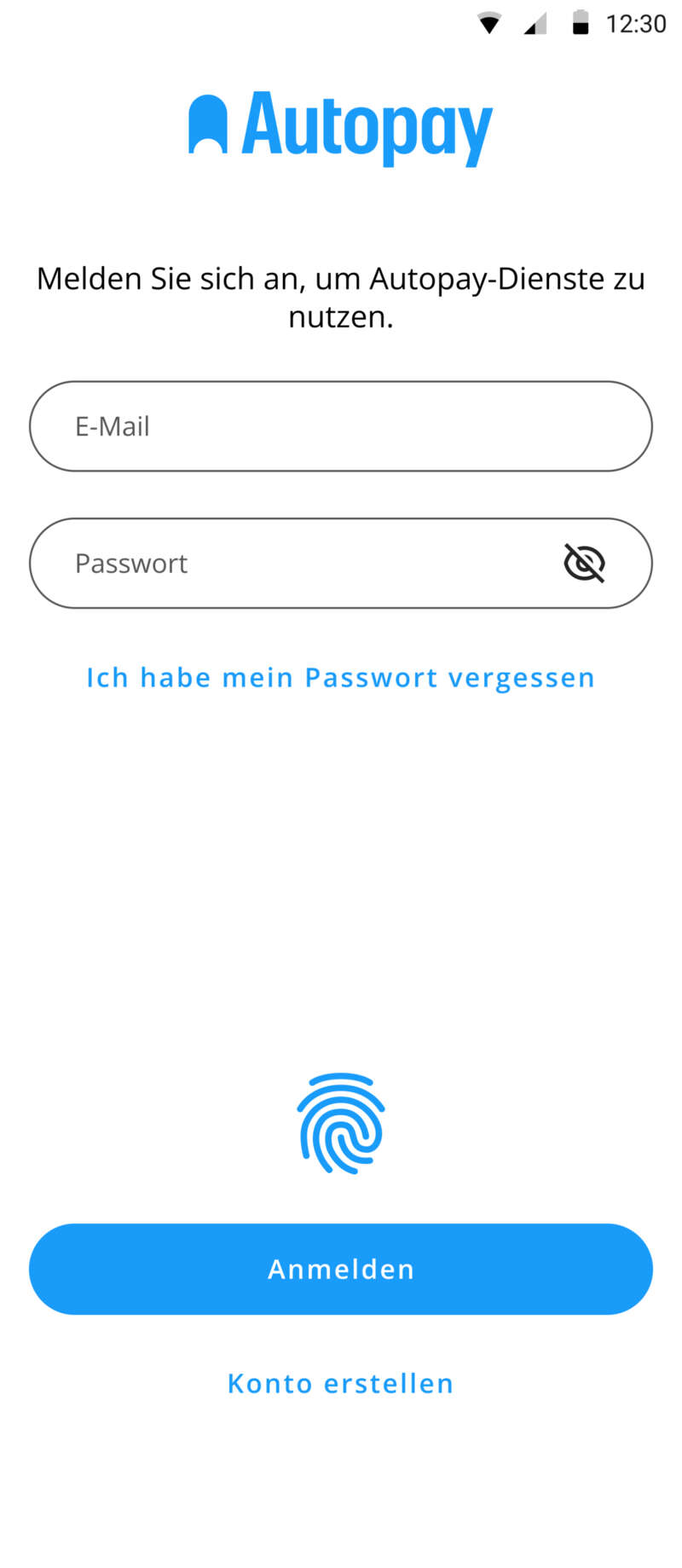
Task: Open 'Konto erstellen' to create account
Action: click(x=340, y=1383)
